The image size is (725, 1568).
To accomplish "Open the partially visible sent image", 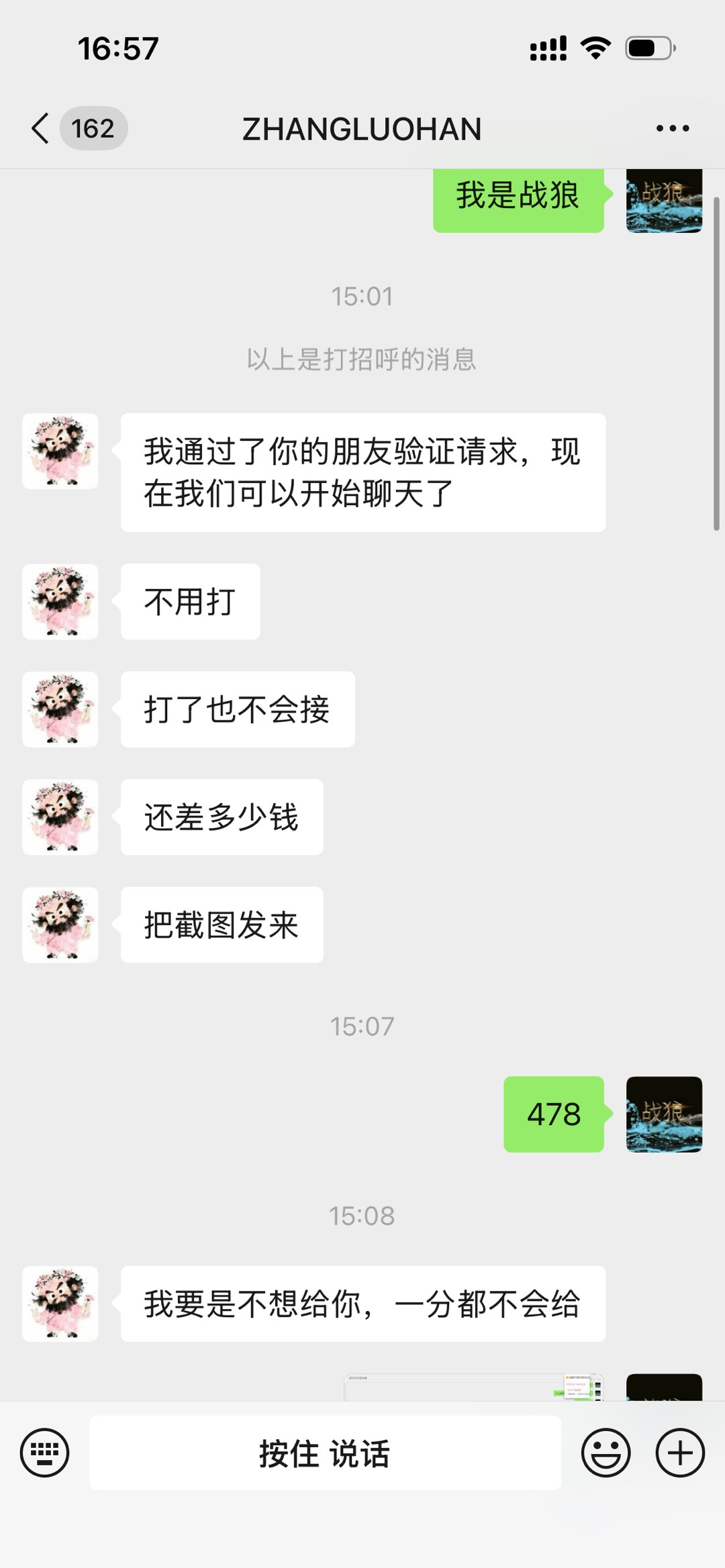I will (x=474, y=1387).
